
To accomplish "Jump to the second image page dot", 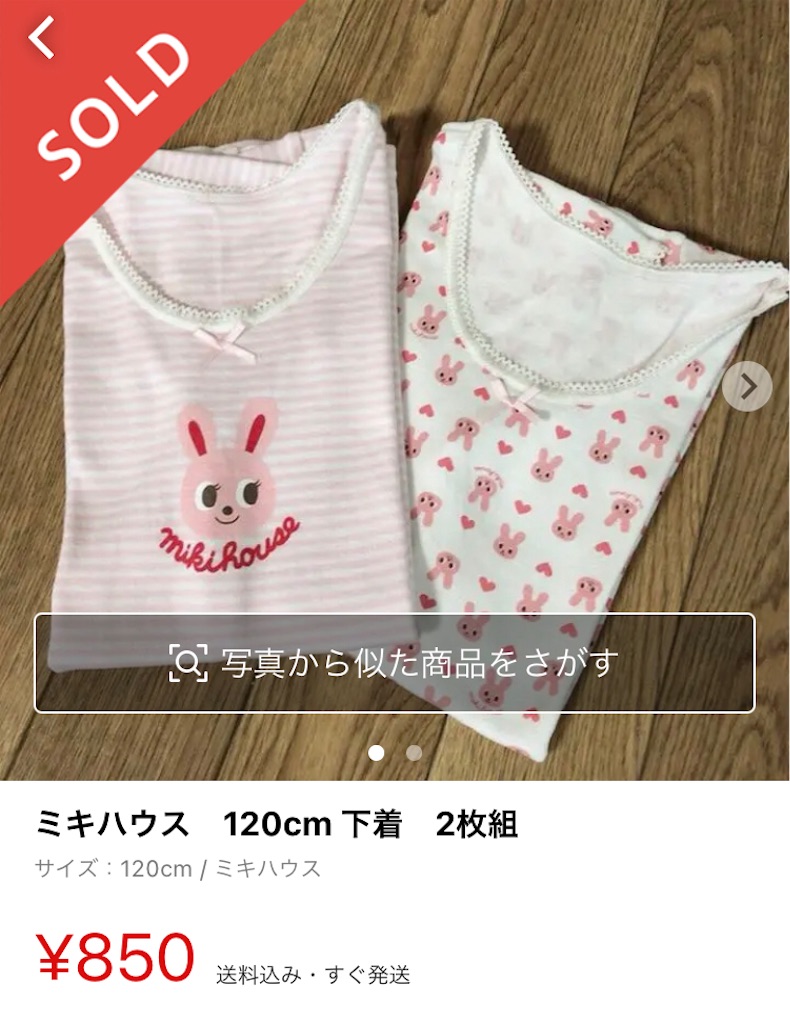I will click(414, 753).
